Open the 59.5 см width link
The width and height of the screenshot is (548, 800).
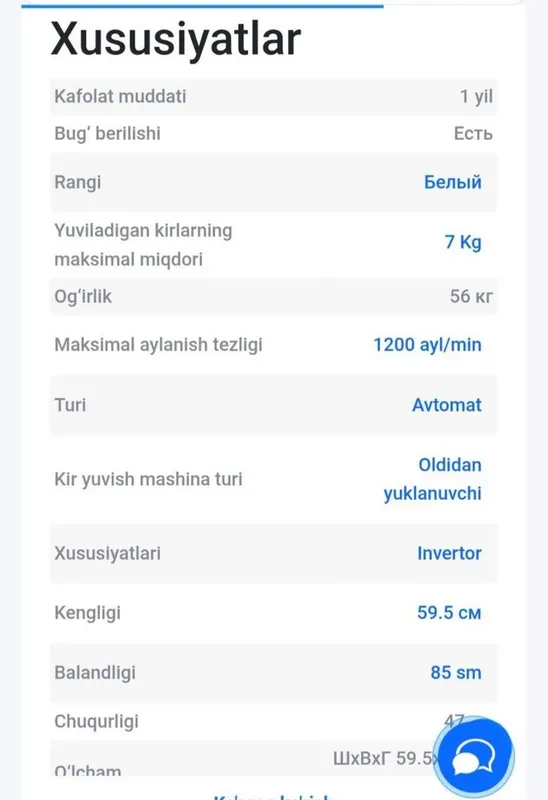[449, 613]
